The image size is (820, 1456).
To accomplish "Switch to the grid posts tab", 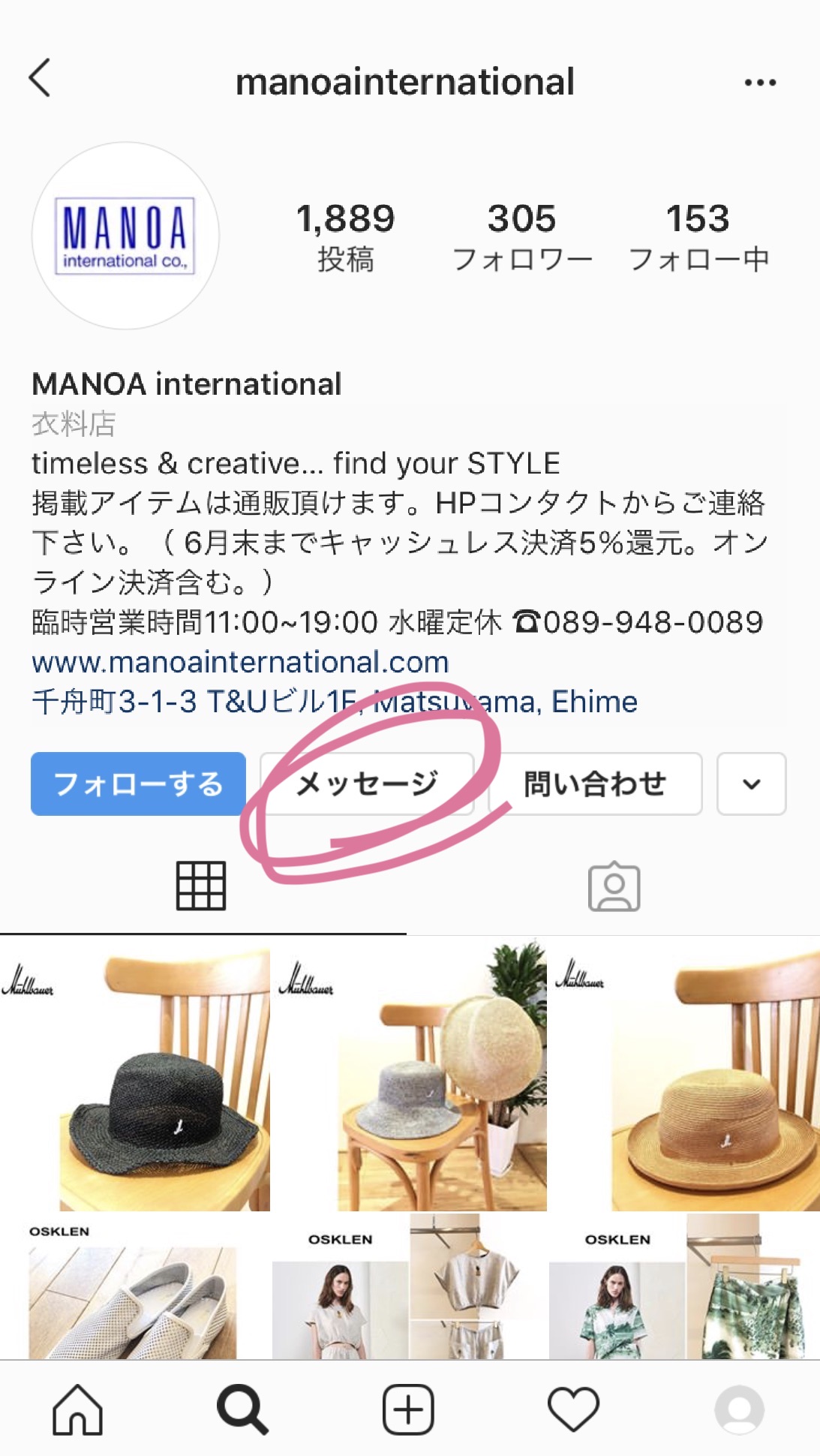I will click(201, 886).
